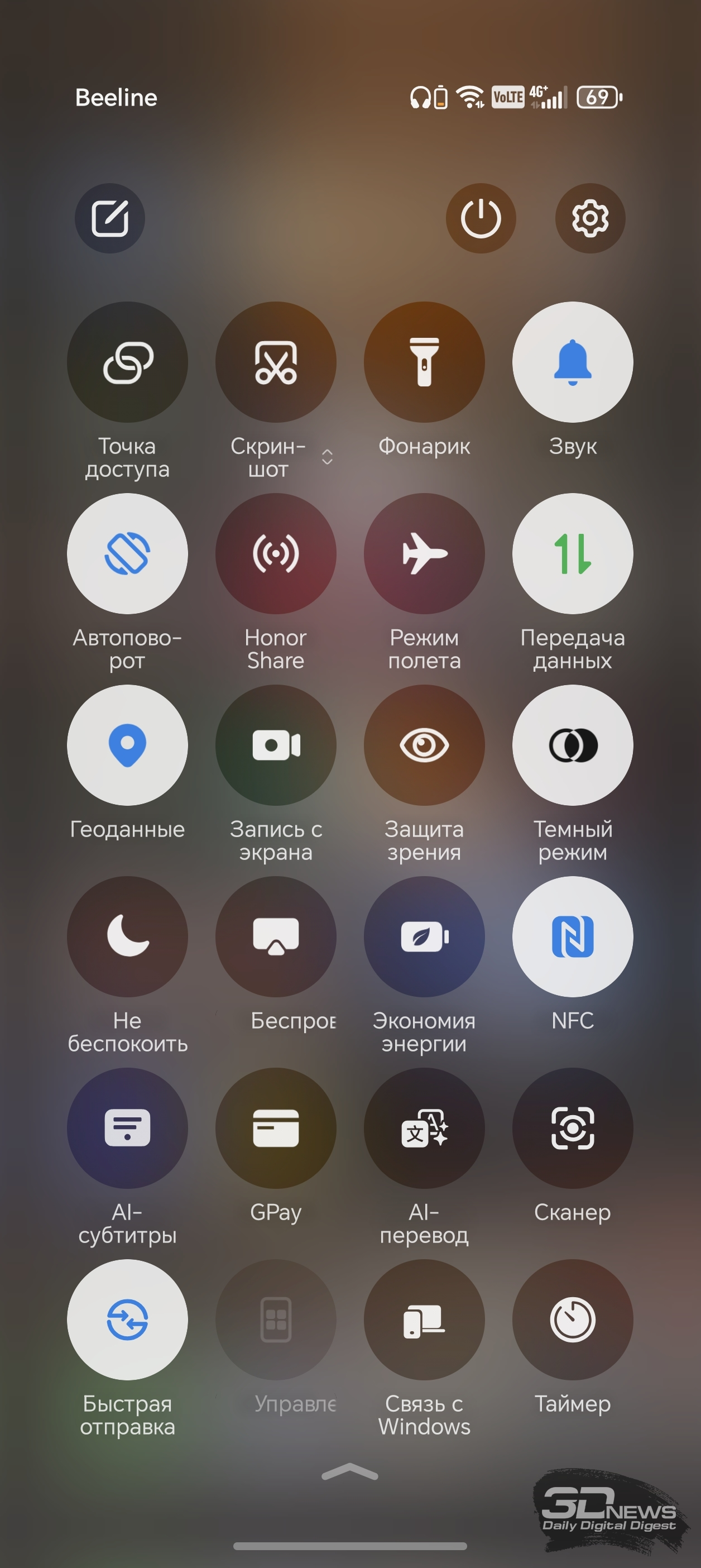Turn on the Фонарик flashlight

pos(424,362)
